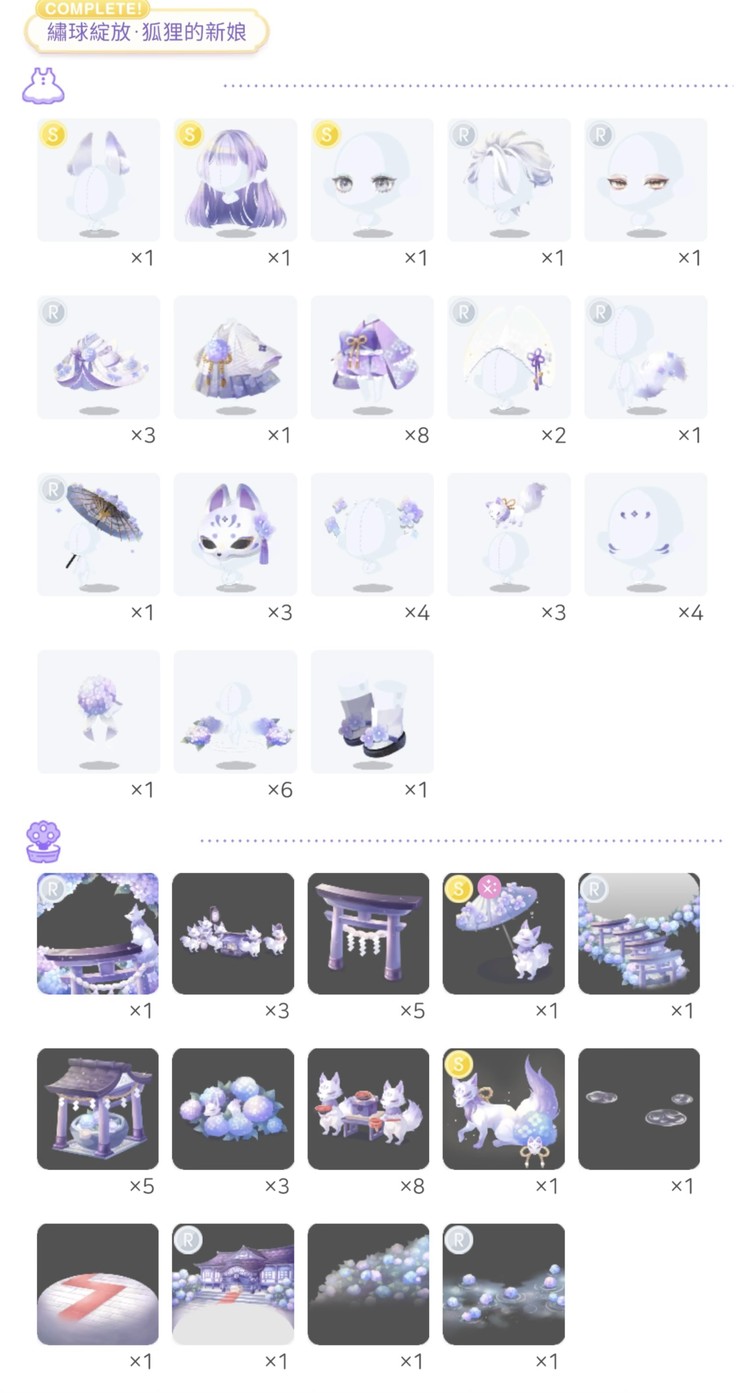This screenshot has height=1393, width=750.
Task: View the flower sandals with socks item
Action: pyautogui.click(x=372, y=711)
